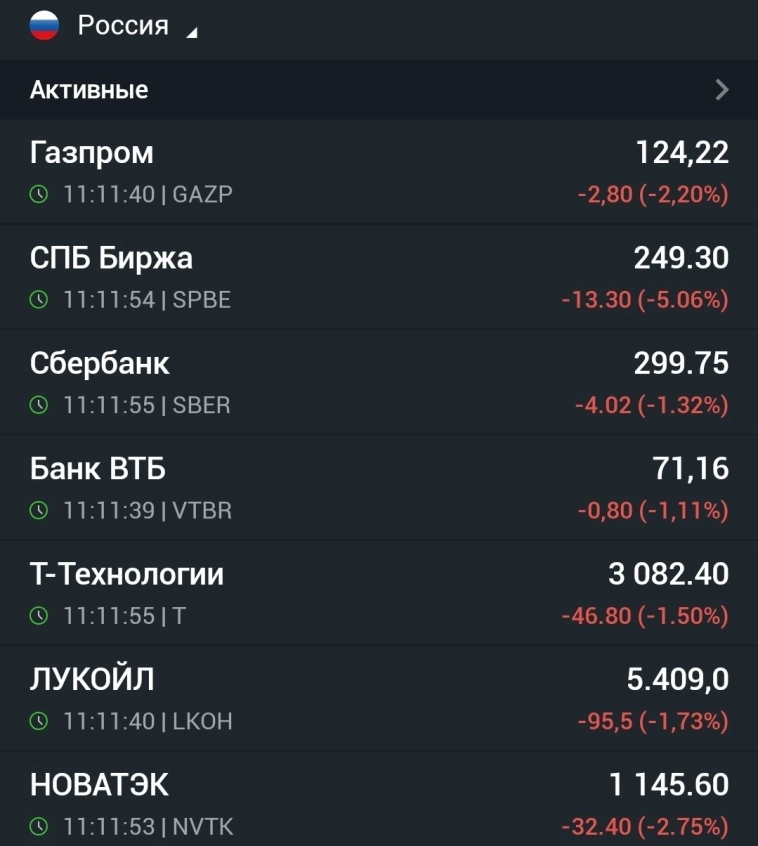The image size is (758, 846).
Task: Click the clock icon beside VTBR ticker
Action: (x=37, y=511)
